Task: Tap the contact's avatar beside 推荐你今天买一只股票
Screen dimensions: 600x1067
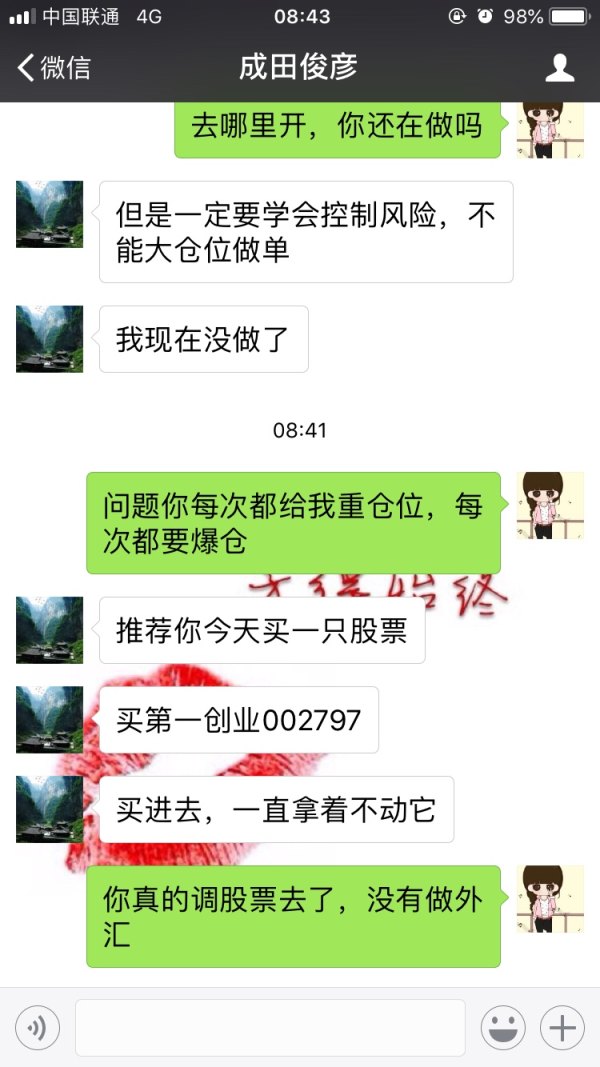Action: pyautogui.click(x=49, y=630)
